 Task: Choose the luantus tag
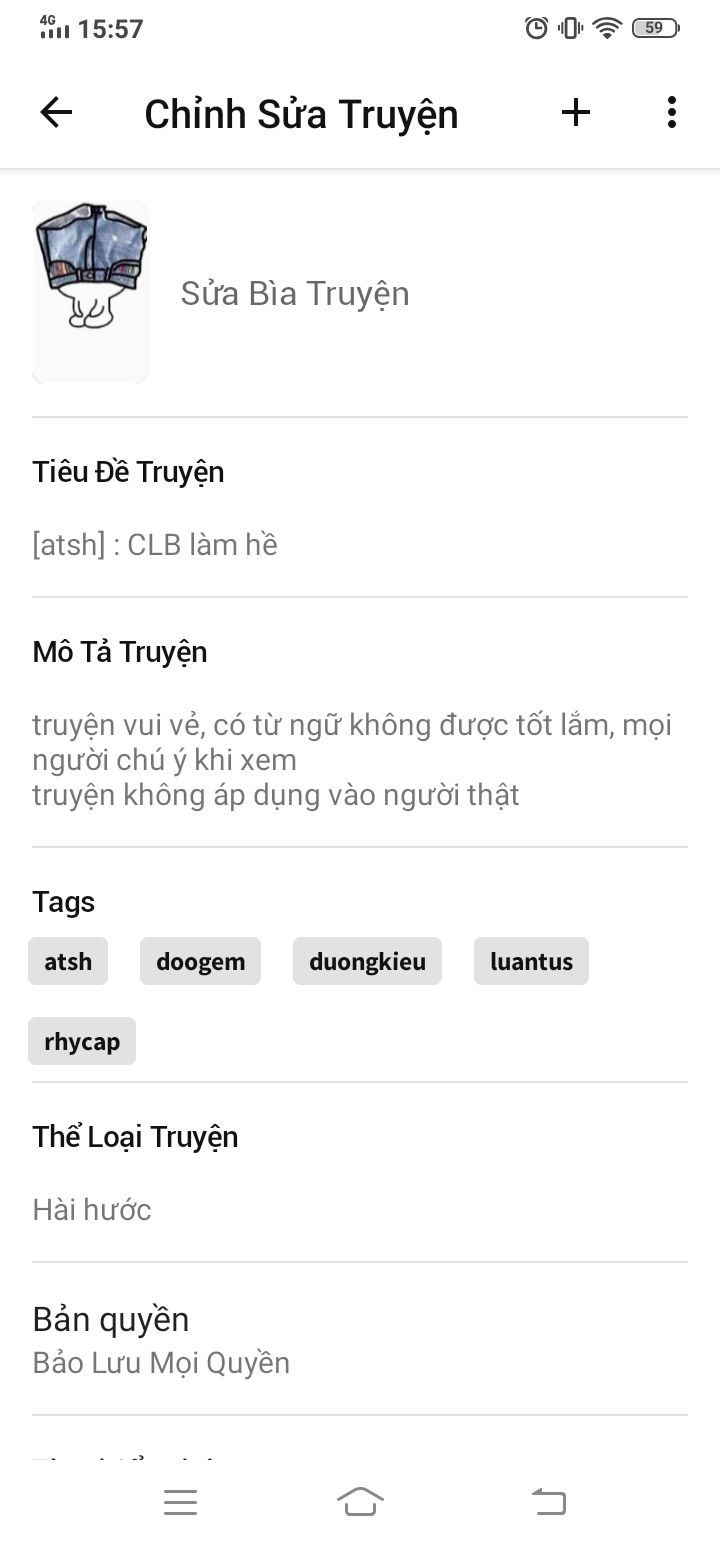pos(531,962)
